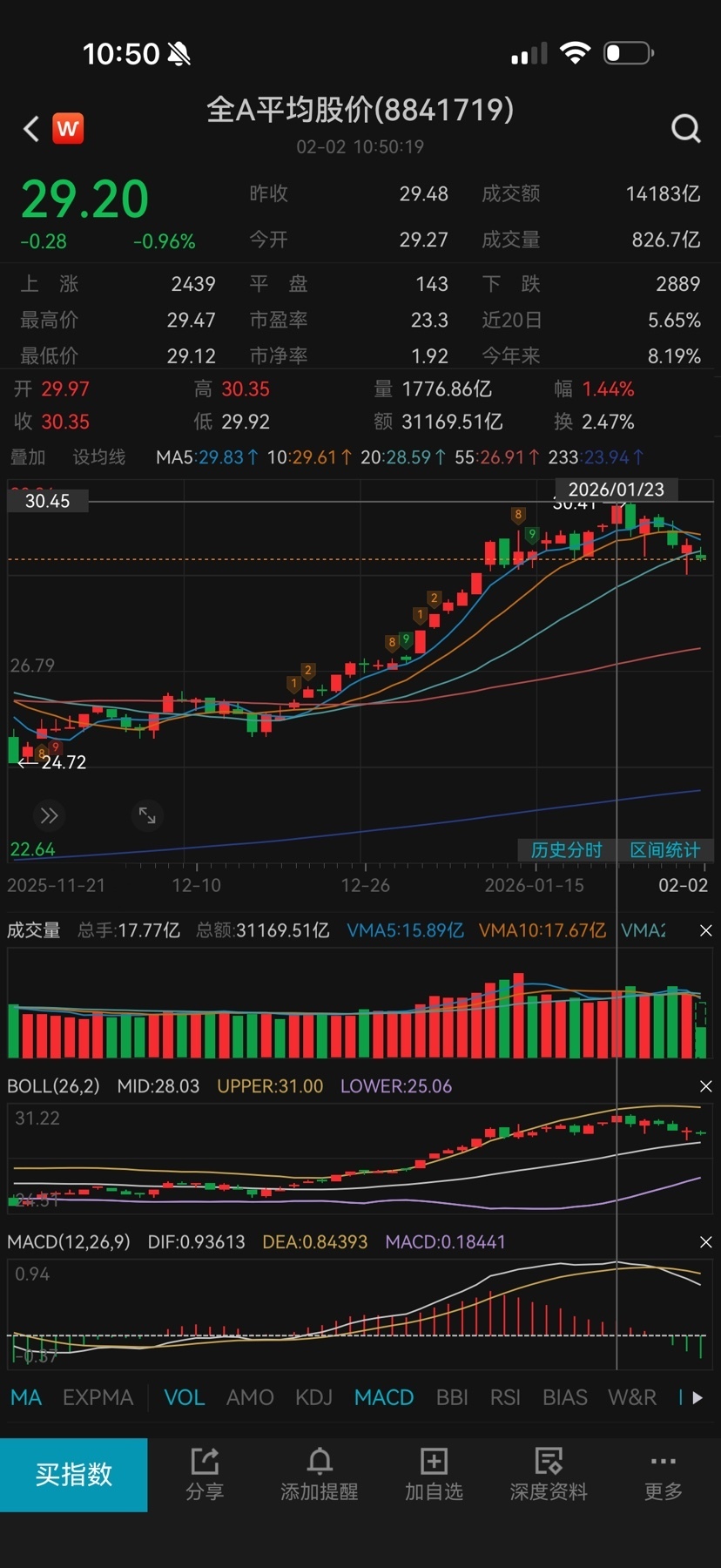This screenshot has width=721, height=1568.
Task: Switch to the KDJ indicator
Action: coord(313,1397)
